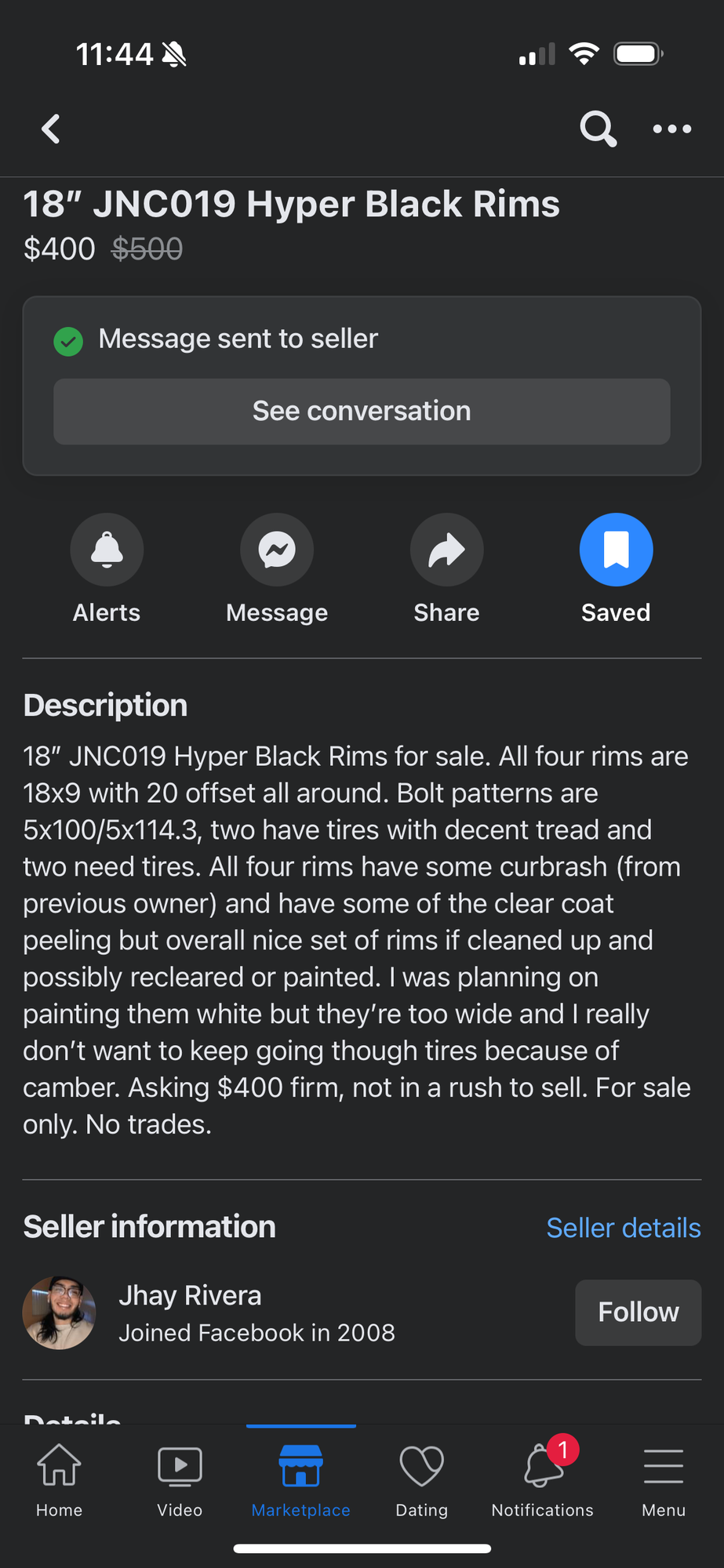Select the Marketplace tab

click(x=300, y=1479)
